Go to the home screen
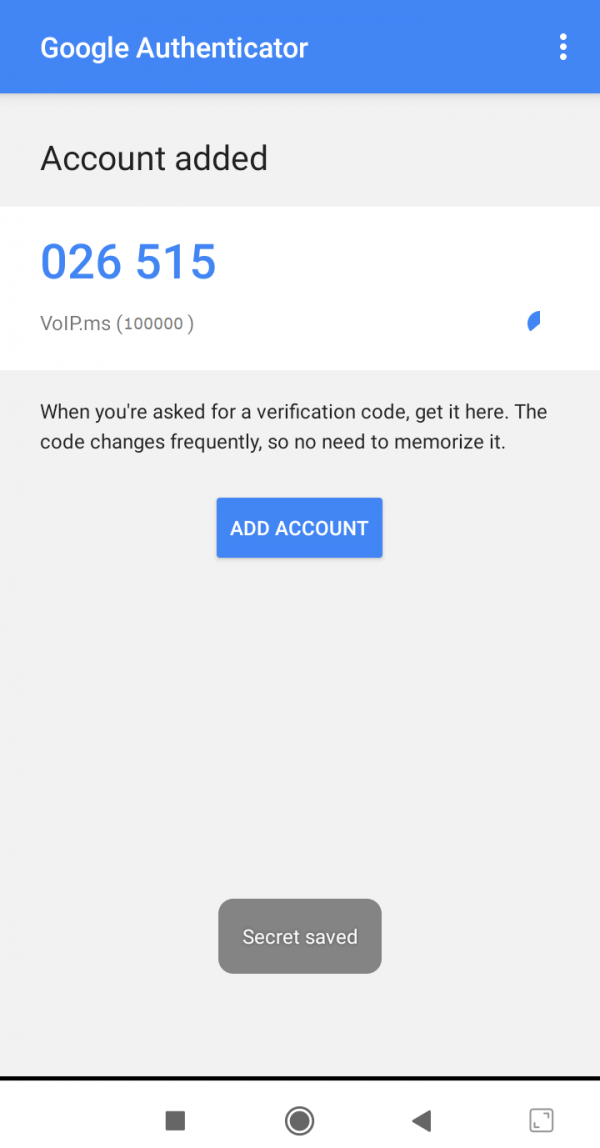Image resolution: width=600 pixels, height=1148 pixels. click(x=299, y=1120)
